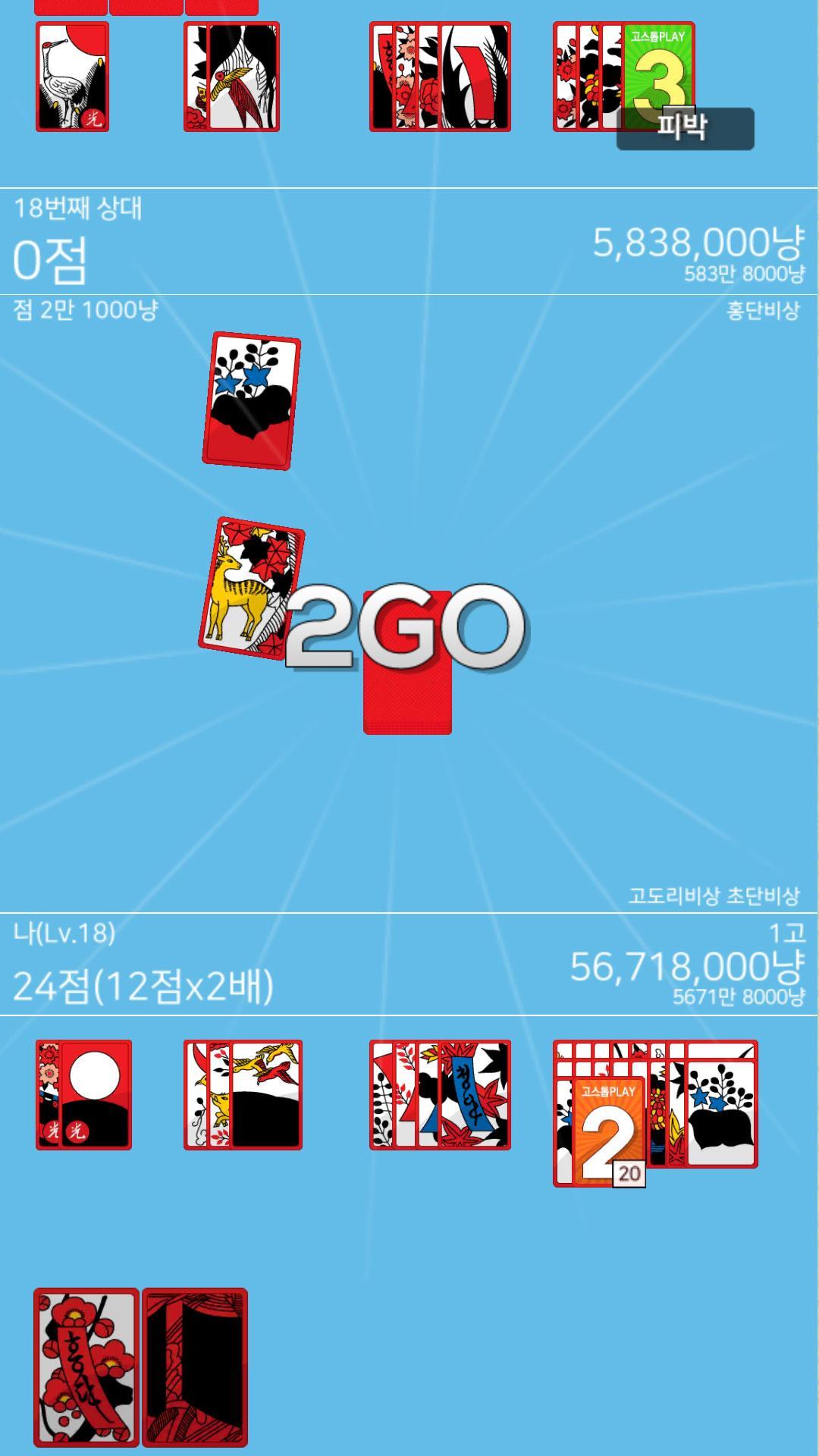Play the red ribbon plum card in hand

[86, 1367]
